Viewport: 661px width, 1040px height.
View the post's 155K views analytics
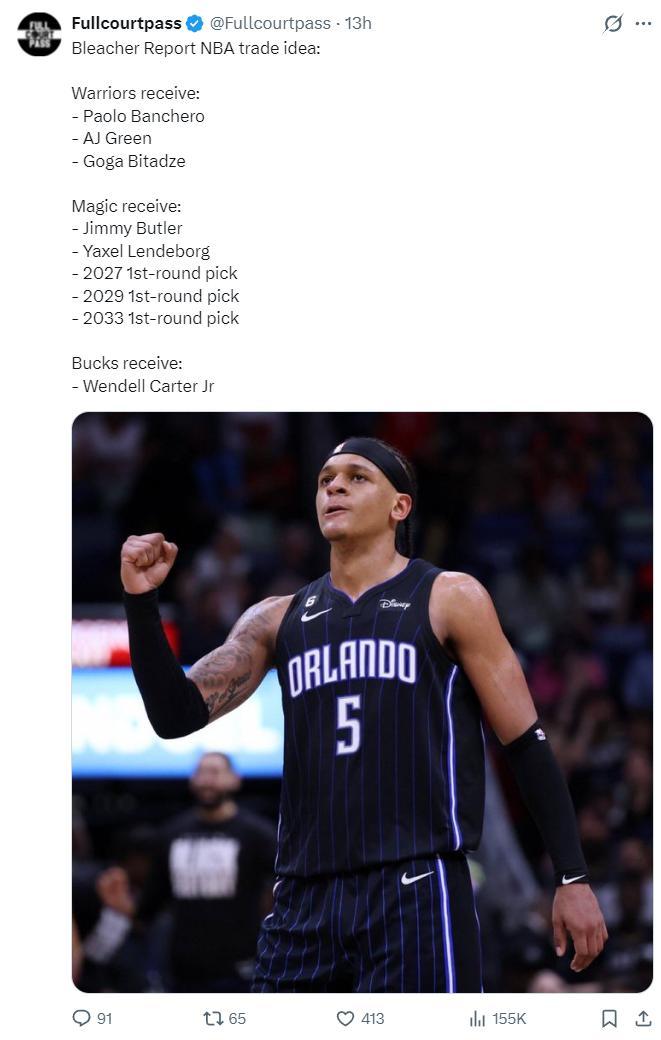497,1018
